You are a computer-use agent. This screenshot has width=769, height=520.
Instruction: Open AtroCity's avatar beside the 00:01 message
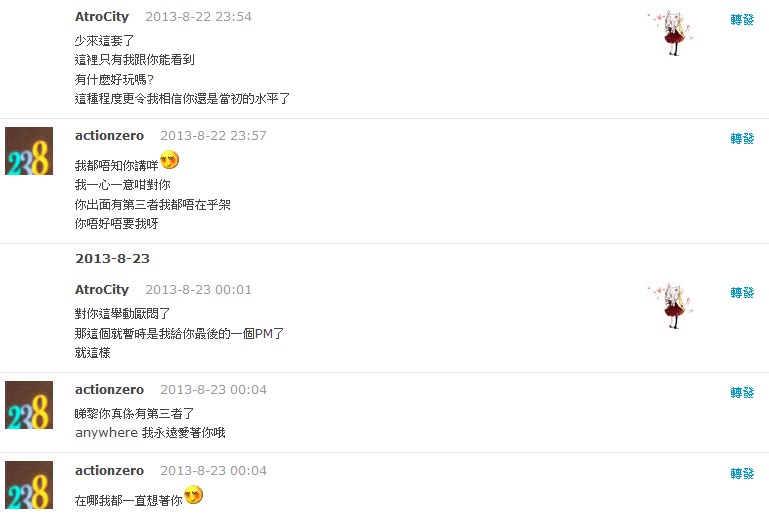click(669, 303)
